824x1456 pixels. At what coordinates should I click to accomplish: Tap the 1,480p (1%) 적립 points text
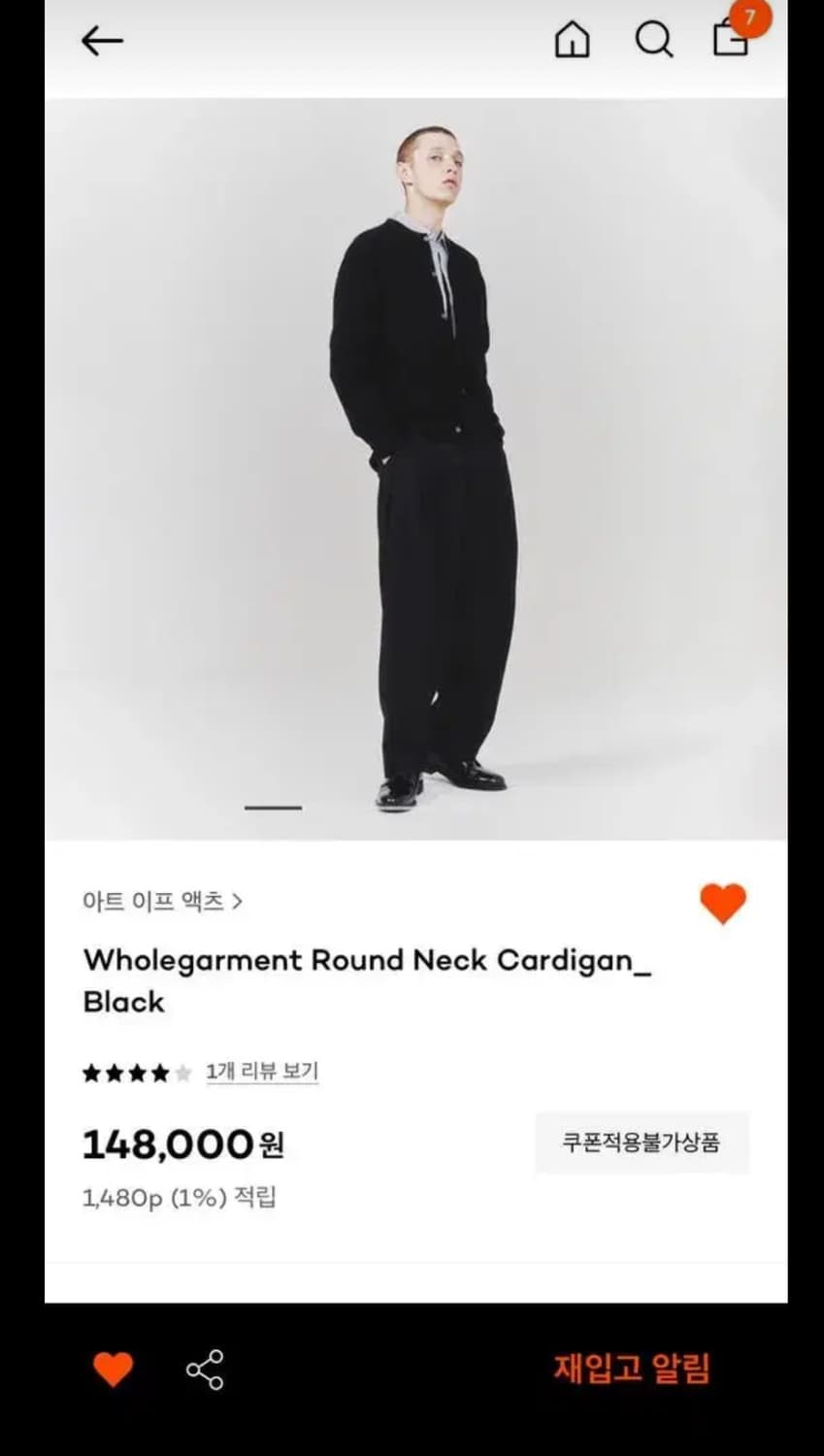tap(178, 1198)
